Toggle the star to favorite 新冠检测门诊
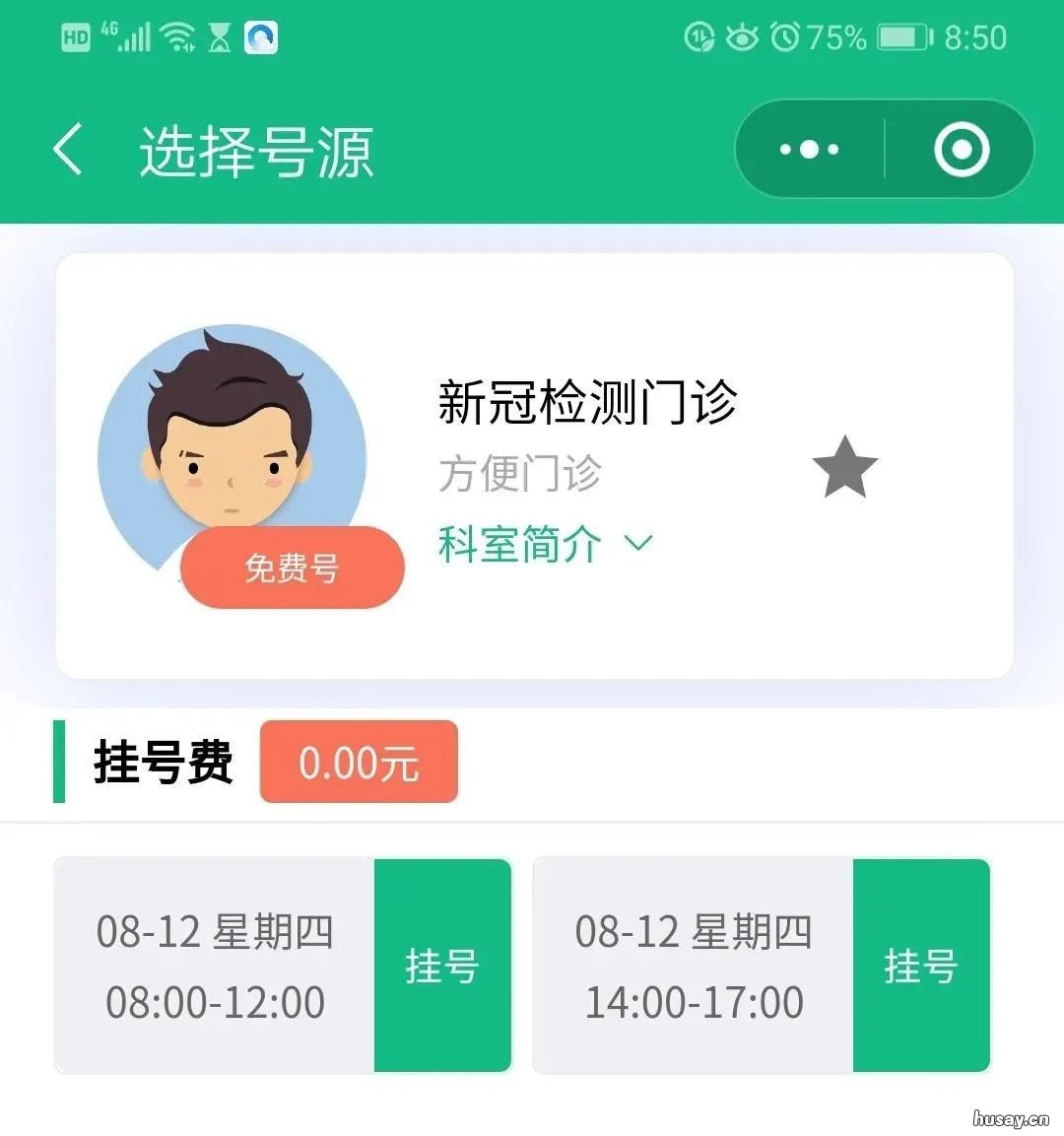 [x=845, y=470]
